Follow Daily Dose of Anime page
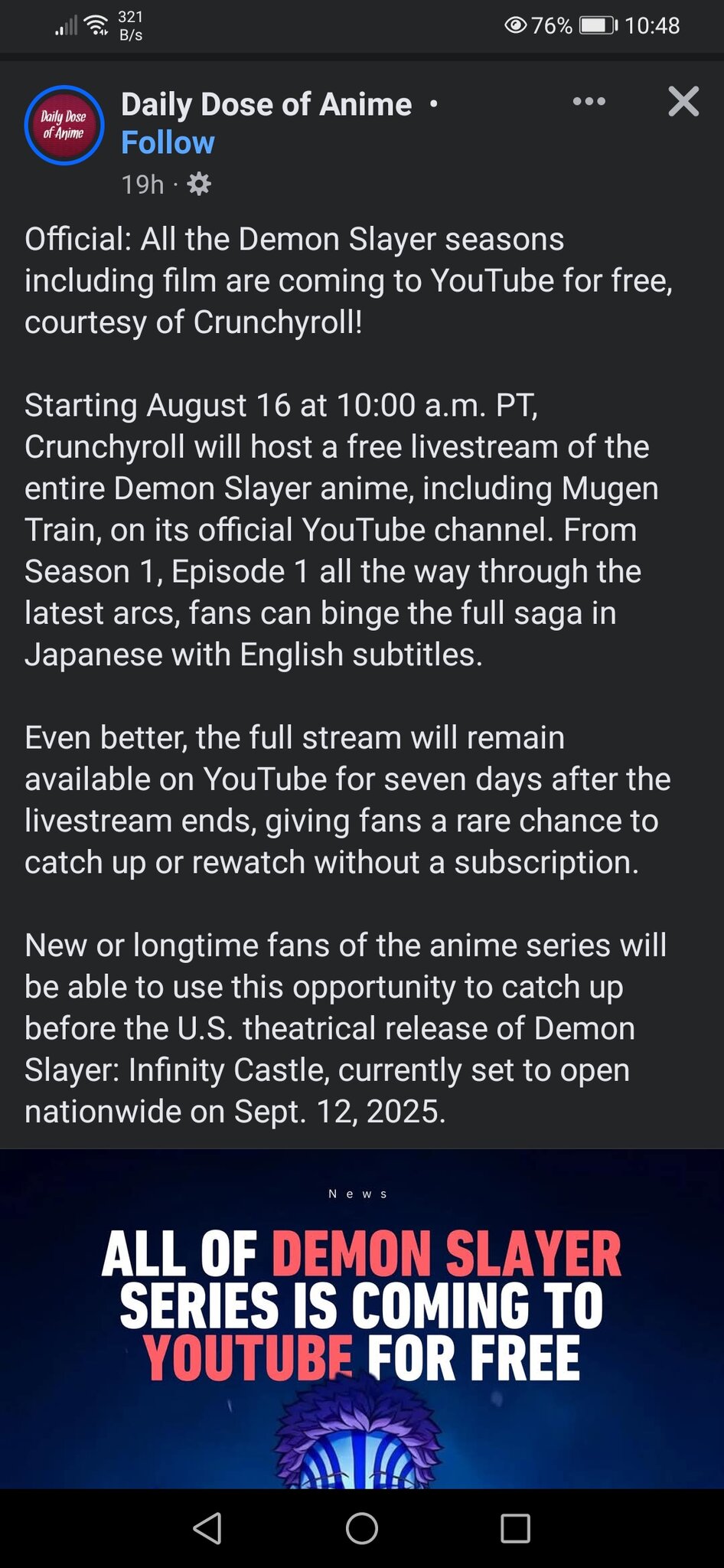The height and width of the screenshot is (1568, 724). click(168, 143)
